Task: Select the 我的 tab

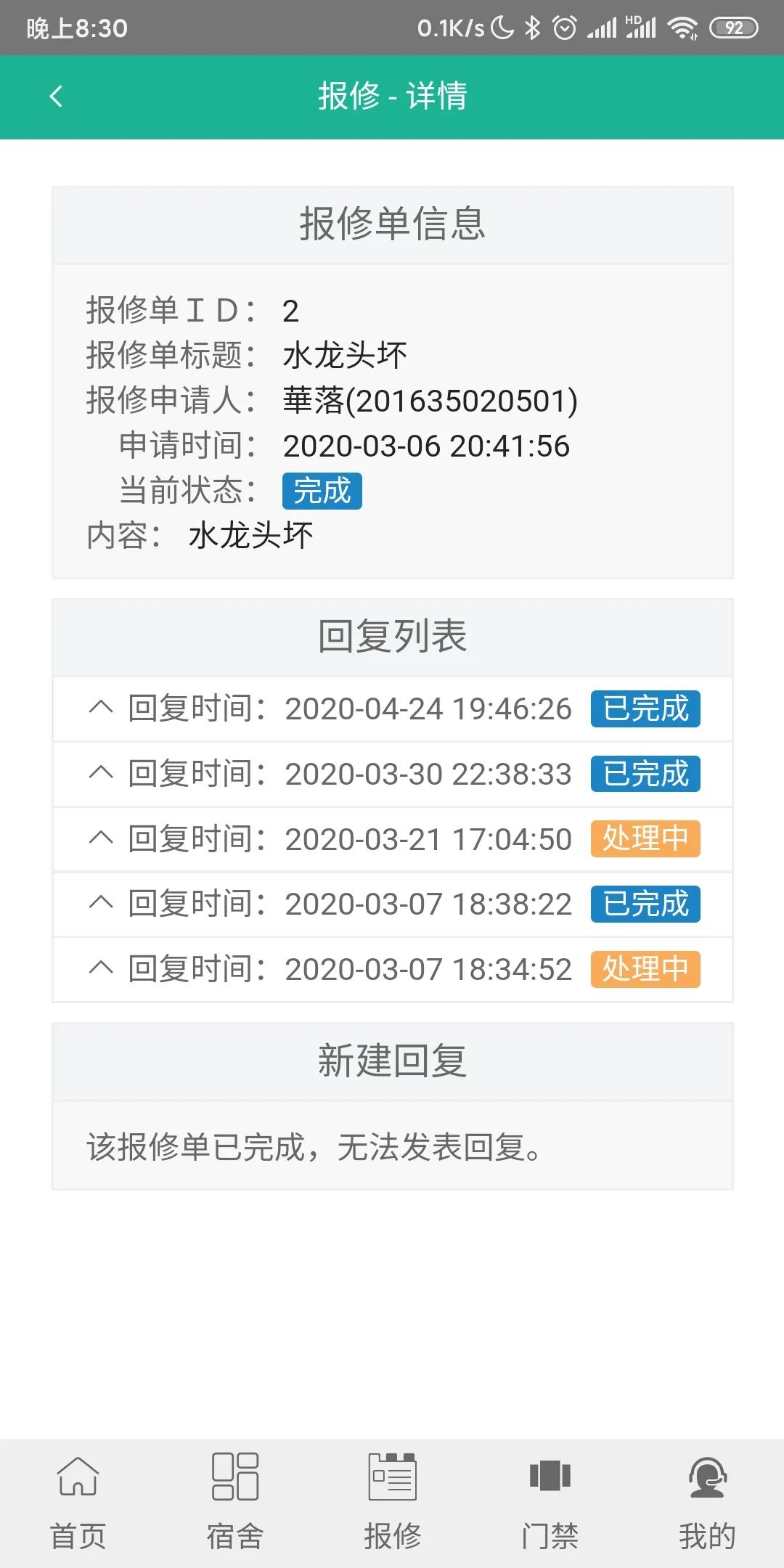Action: (707, 1503)
